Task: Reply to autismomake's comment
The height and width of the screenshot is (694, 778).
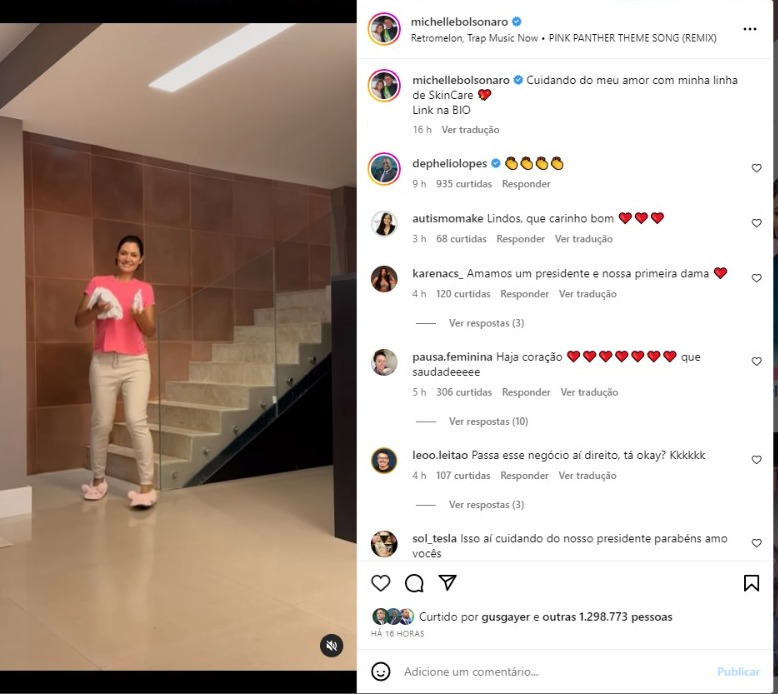Action: [520, 239]
